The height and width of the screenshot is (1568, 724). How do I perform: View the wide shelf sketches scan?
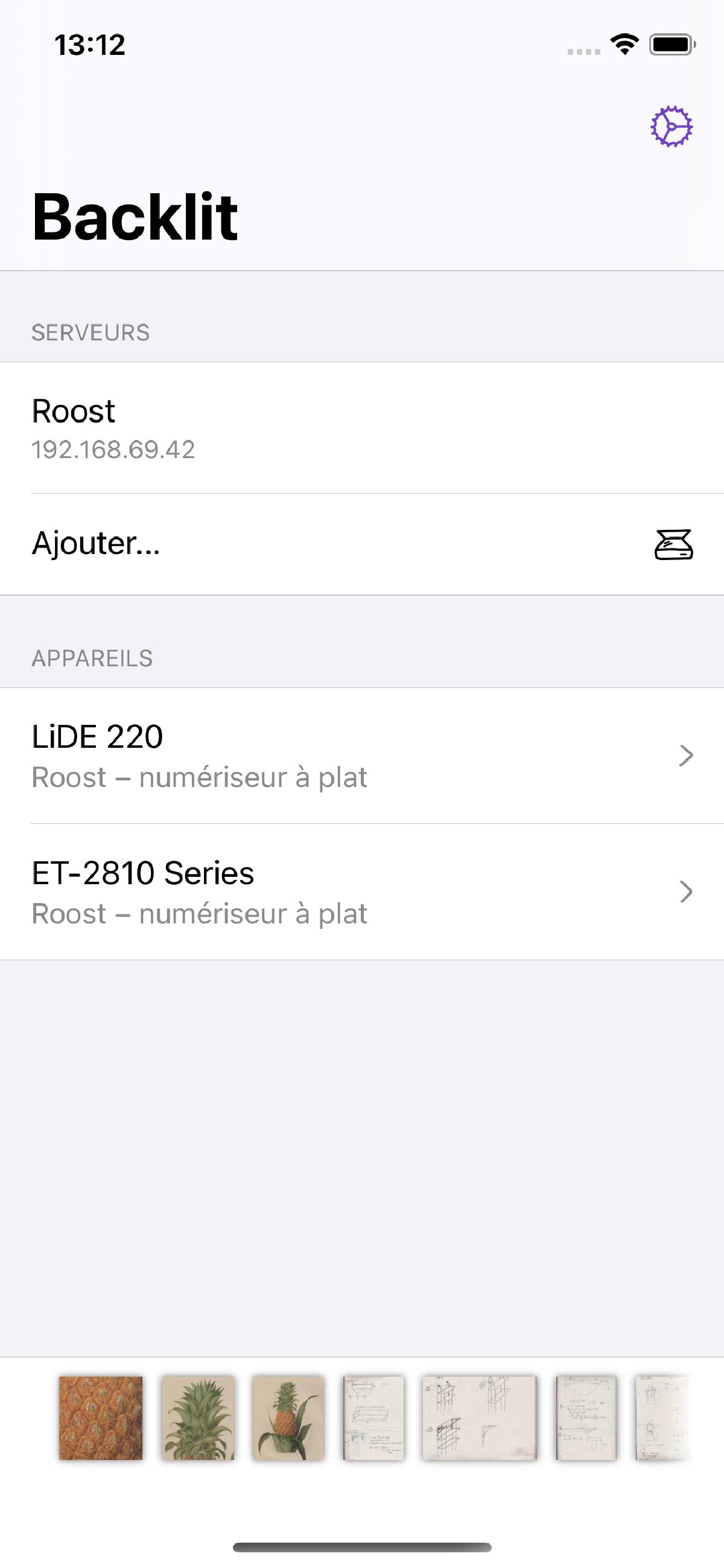point(480,1418)
